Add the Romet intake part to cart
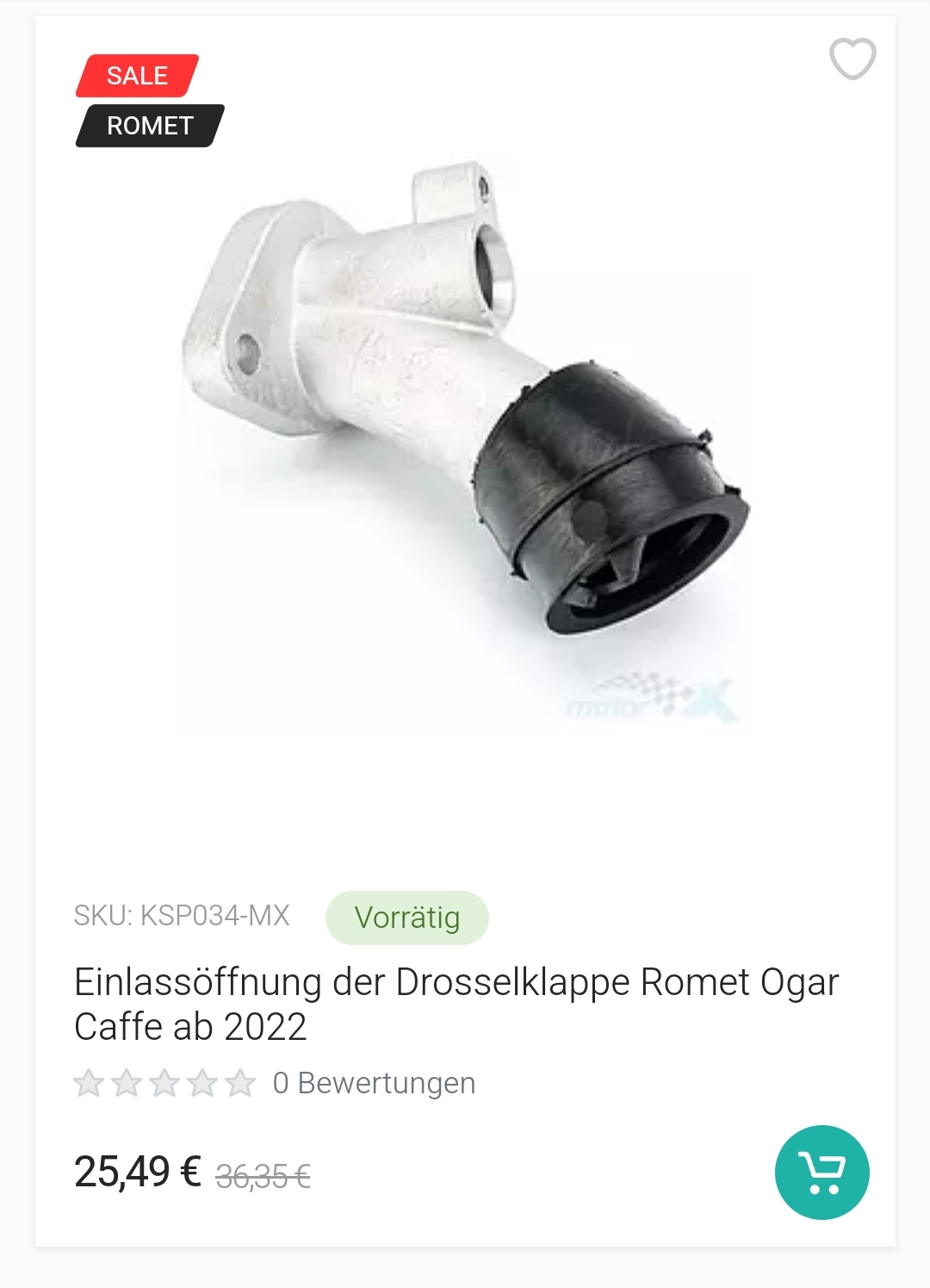The width and height of the screenshot is (930, 1288). click(821, 1172)
